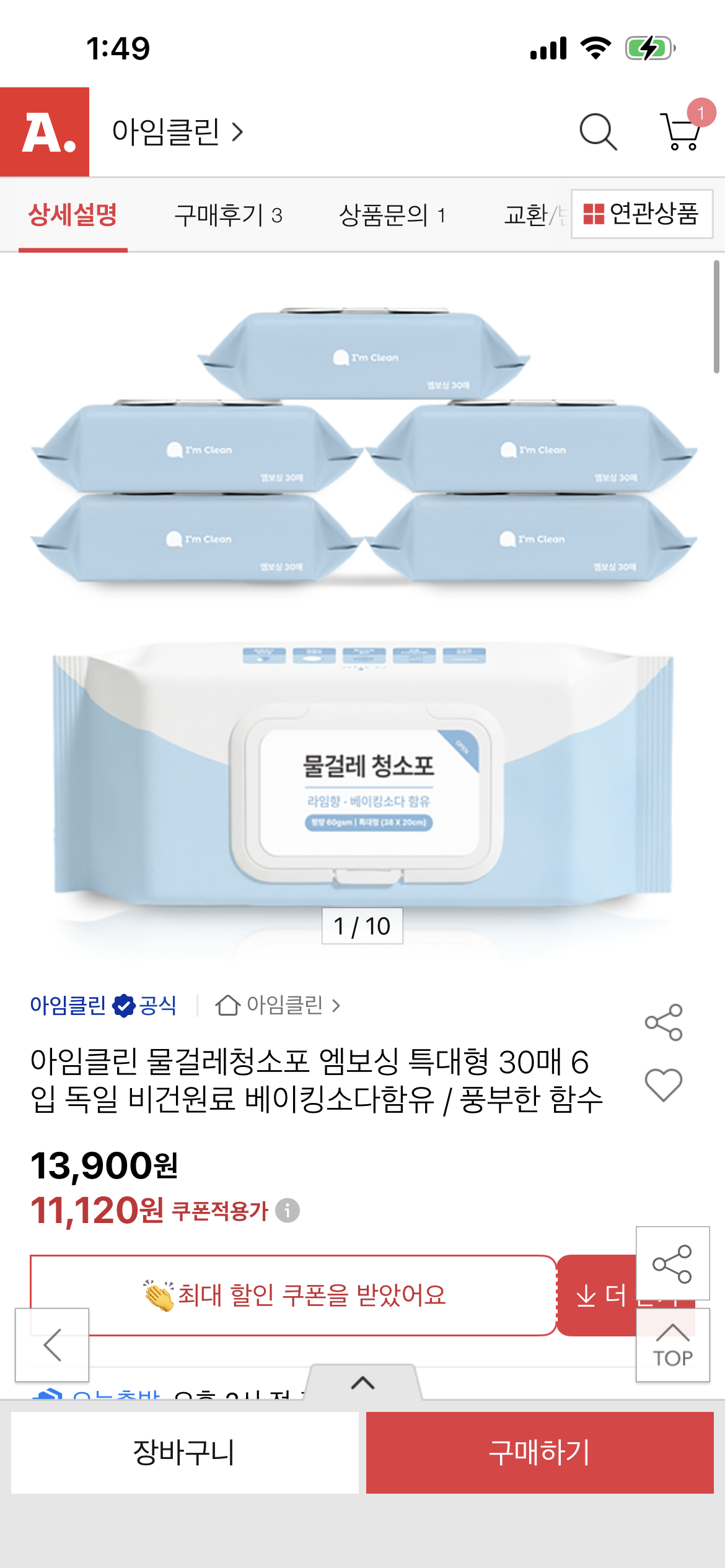The height and width of the screenshot is (1568, 725).
Task: Select the 상세설명 tab
Action: (x=73, y=216)
